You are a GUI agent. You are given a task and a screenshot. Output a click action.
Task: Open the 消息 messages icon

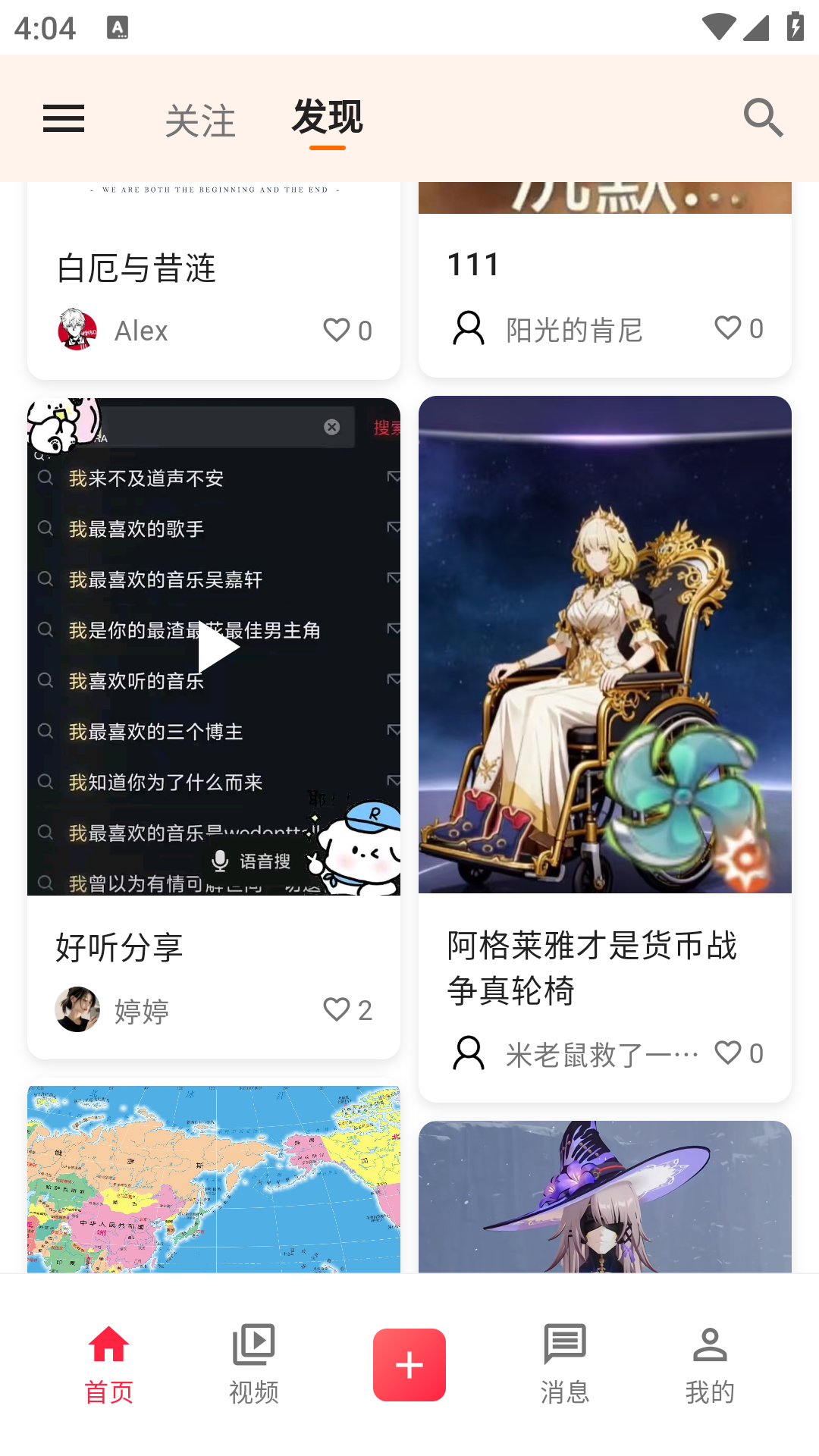[x=564, y=1363]
